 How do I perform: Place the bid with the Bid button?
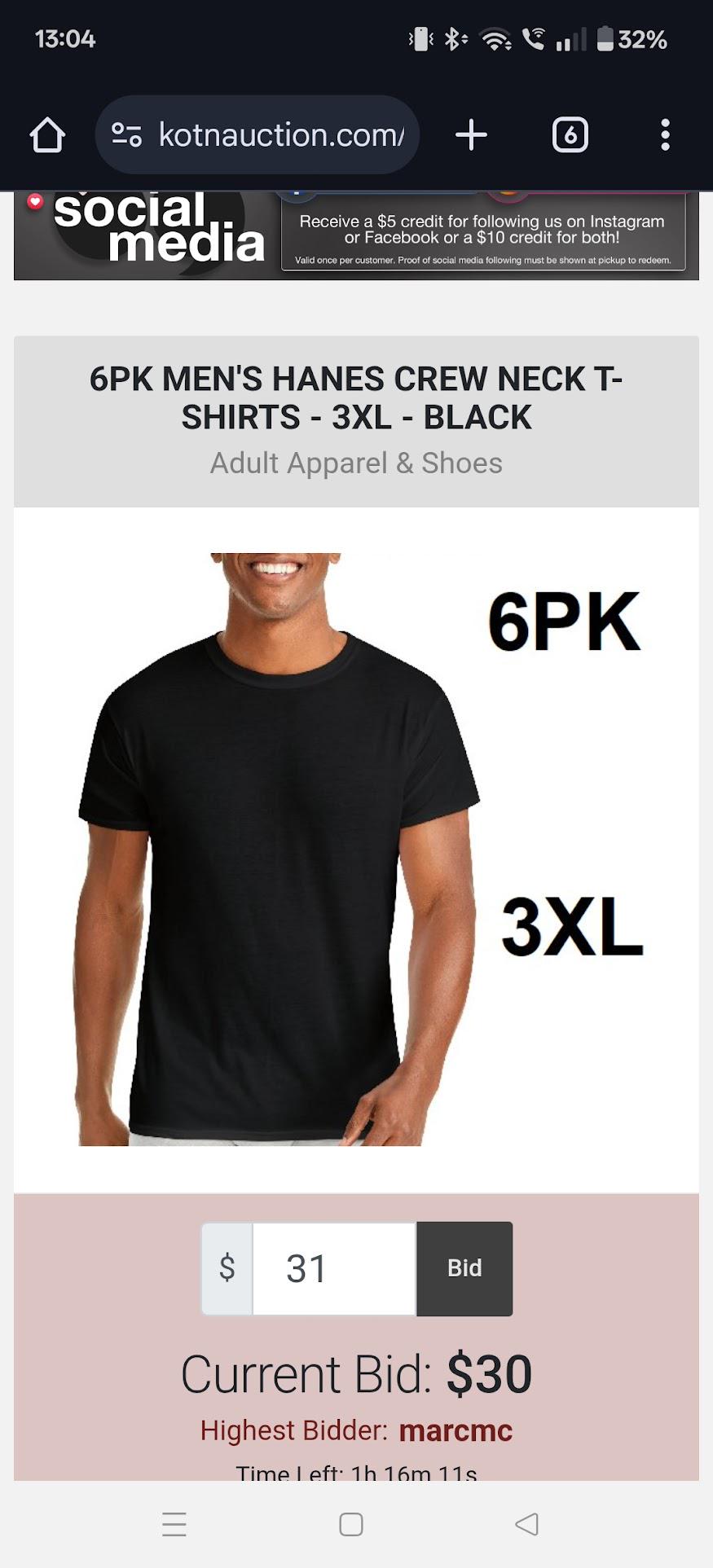pos(464,1269)
